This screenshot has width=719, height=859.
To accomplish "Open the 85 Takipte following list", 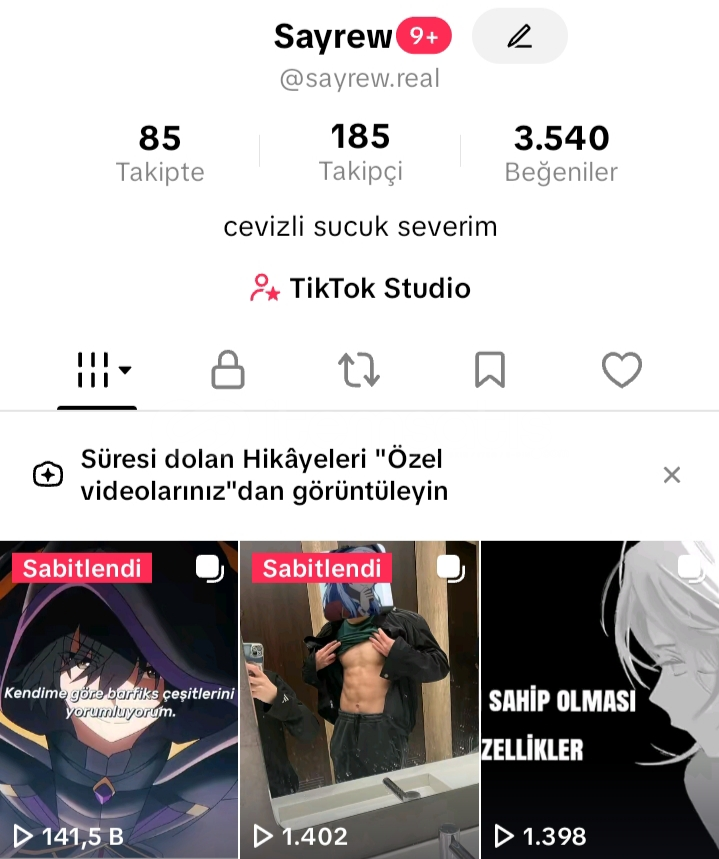I will [160, 153].
